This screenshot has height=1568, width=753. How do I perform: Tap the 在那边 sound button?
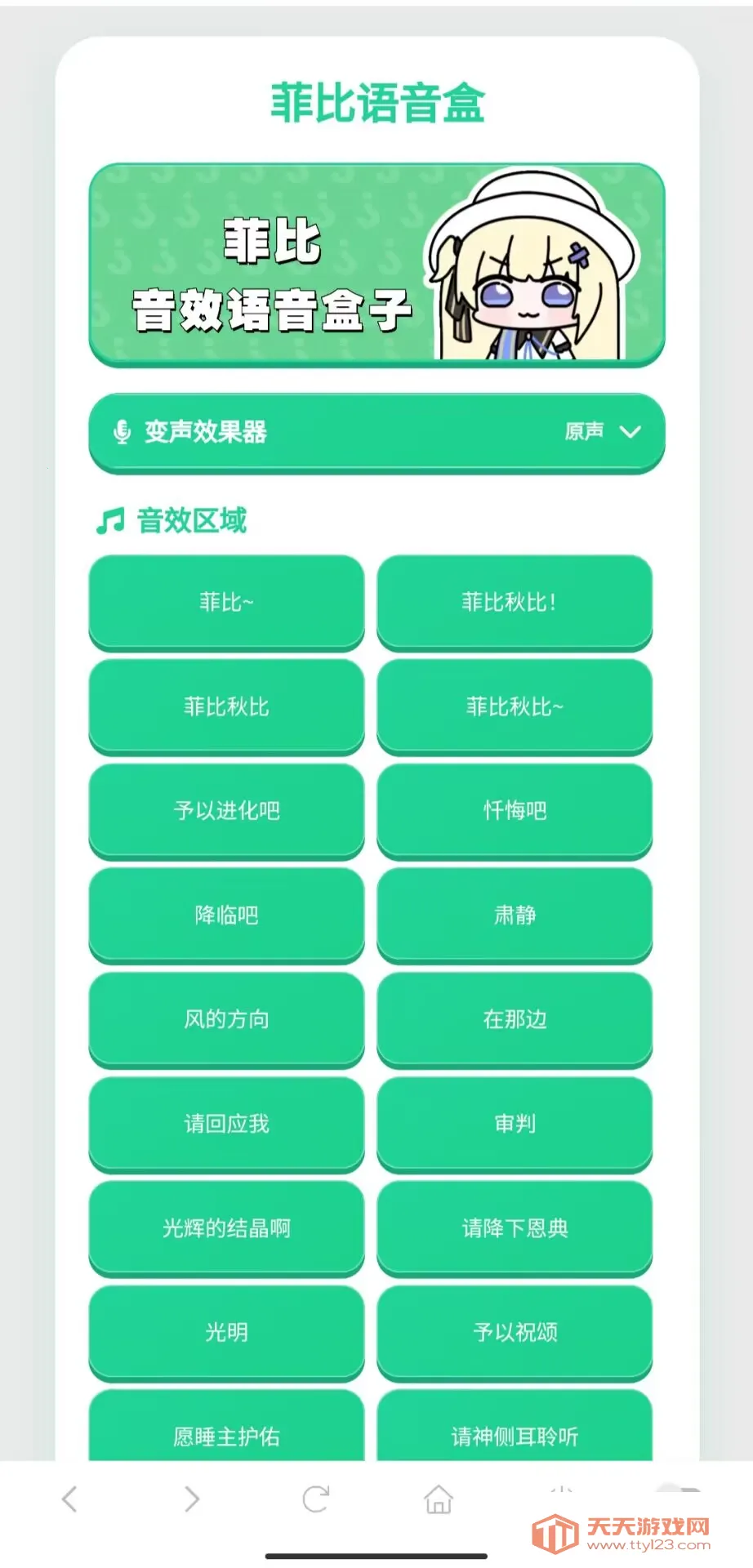515,1019
